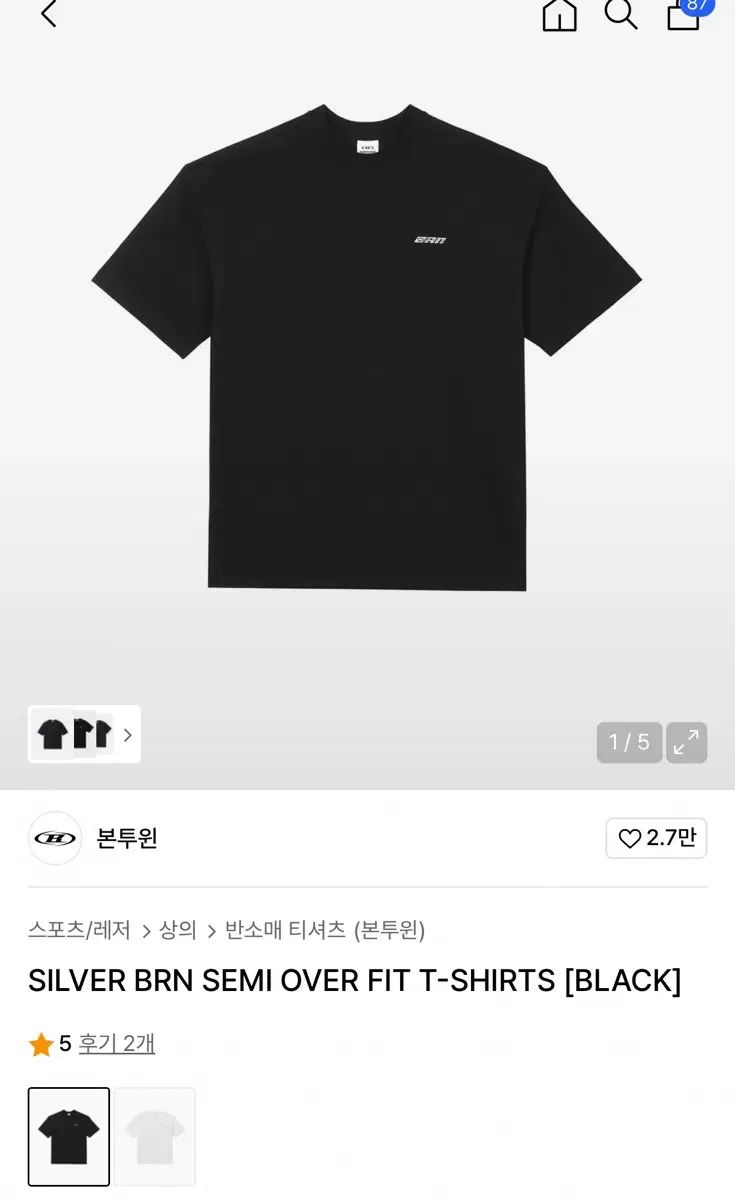Open the 스포츠/레저 category
Screen dimensions: 735x1200
(79, 930)
